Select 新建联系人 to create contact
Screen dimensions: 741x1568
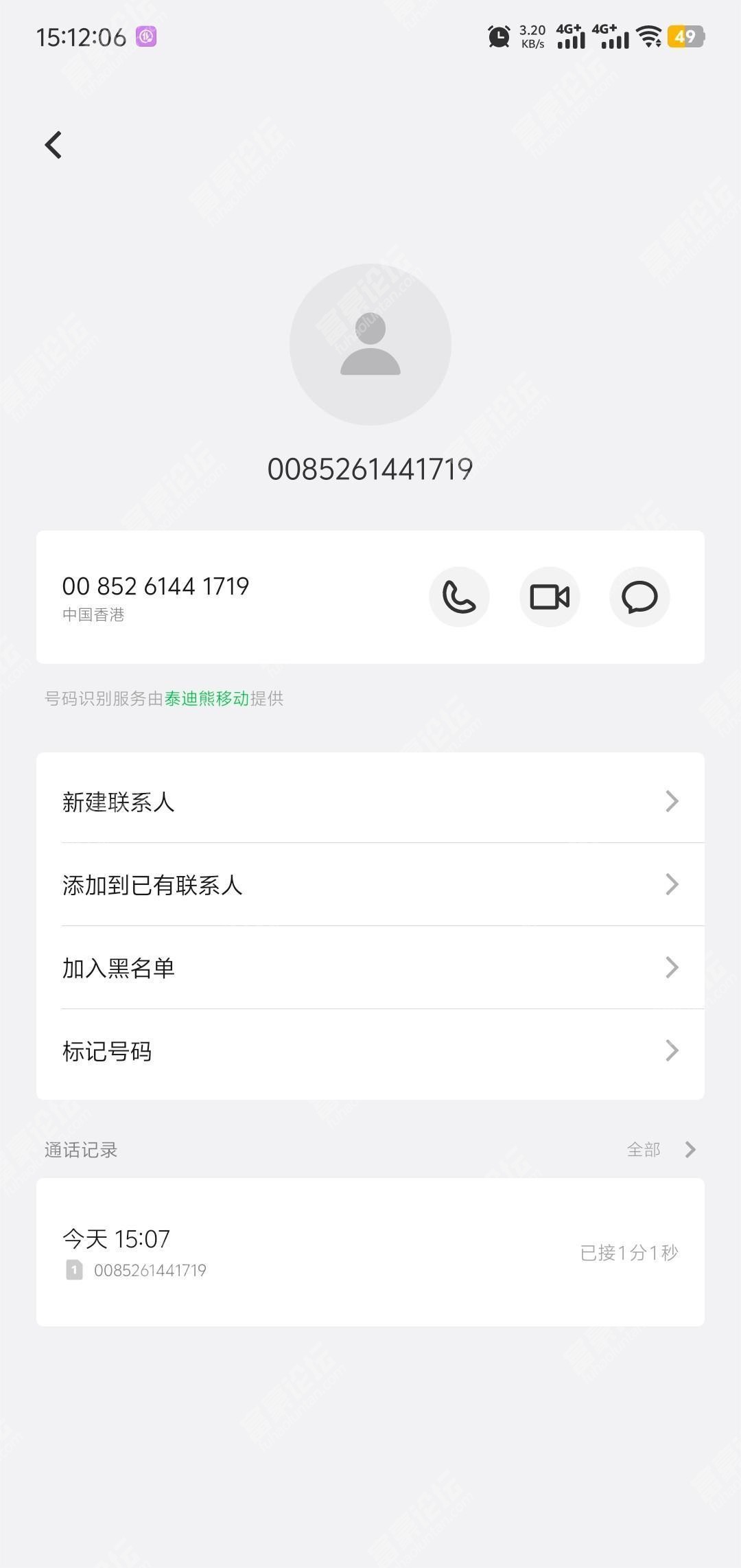370,801
